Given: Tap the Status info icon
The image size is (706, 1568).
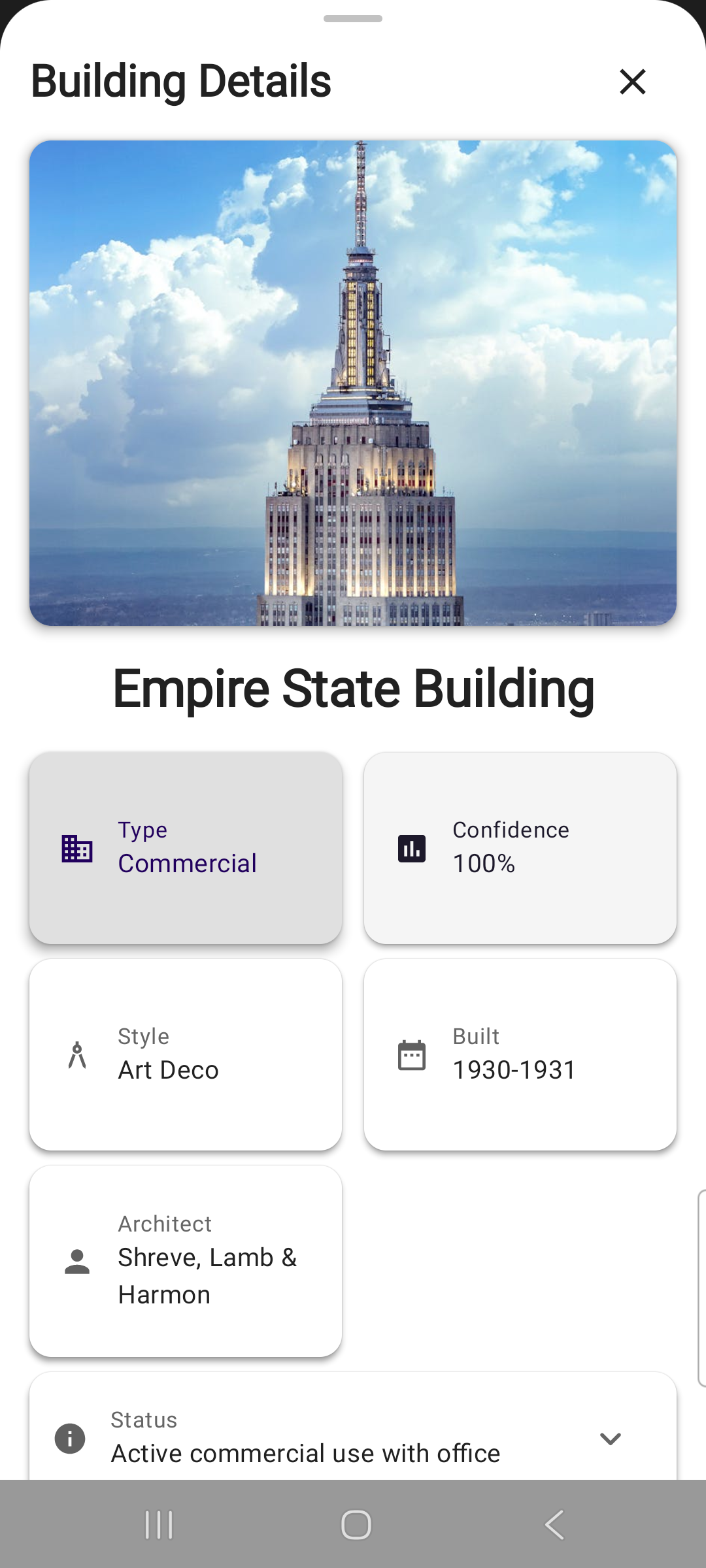Looking at the screenshot, I should (x=71, y=1439).
